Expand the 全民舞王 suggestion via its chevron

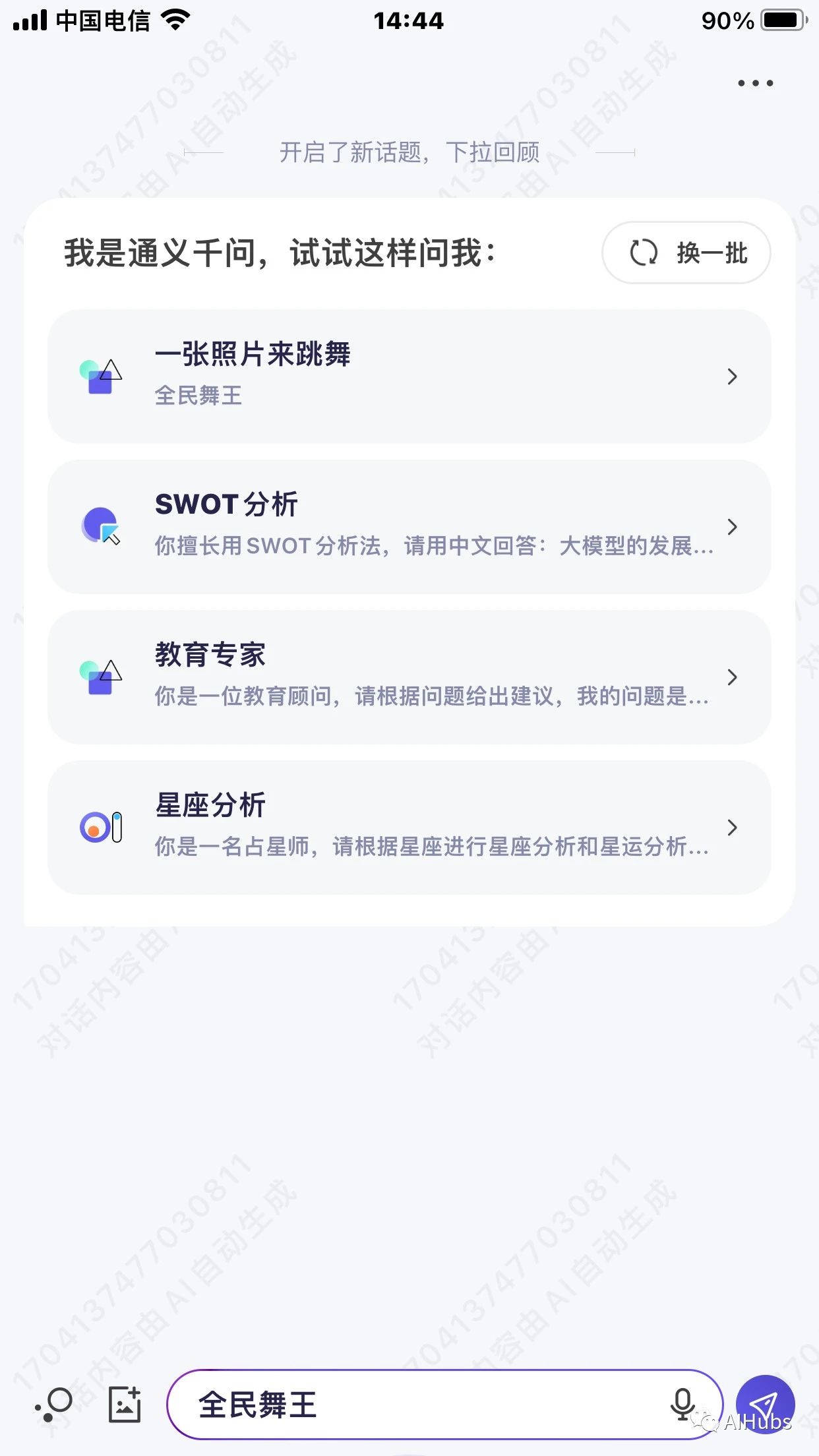(732, 376)
